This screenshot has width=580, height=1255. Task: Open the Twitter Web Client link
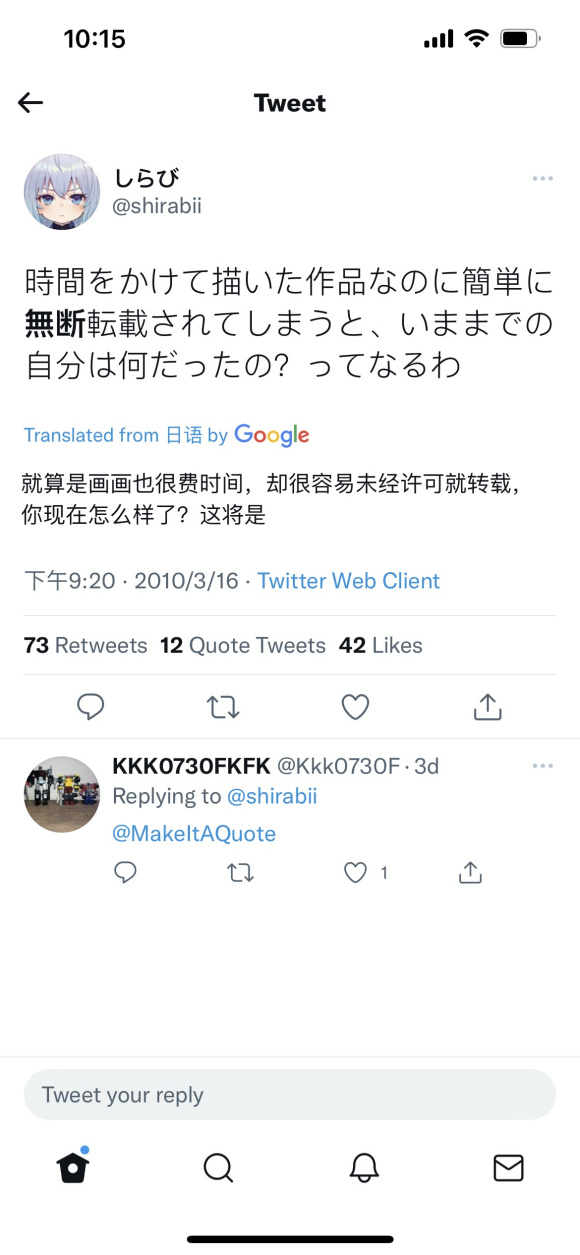(x=349, y=581)
